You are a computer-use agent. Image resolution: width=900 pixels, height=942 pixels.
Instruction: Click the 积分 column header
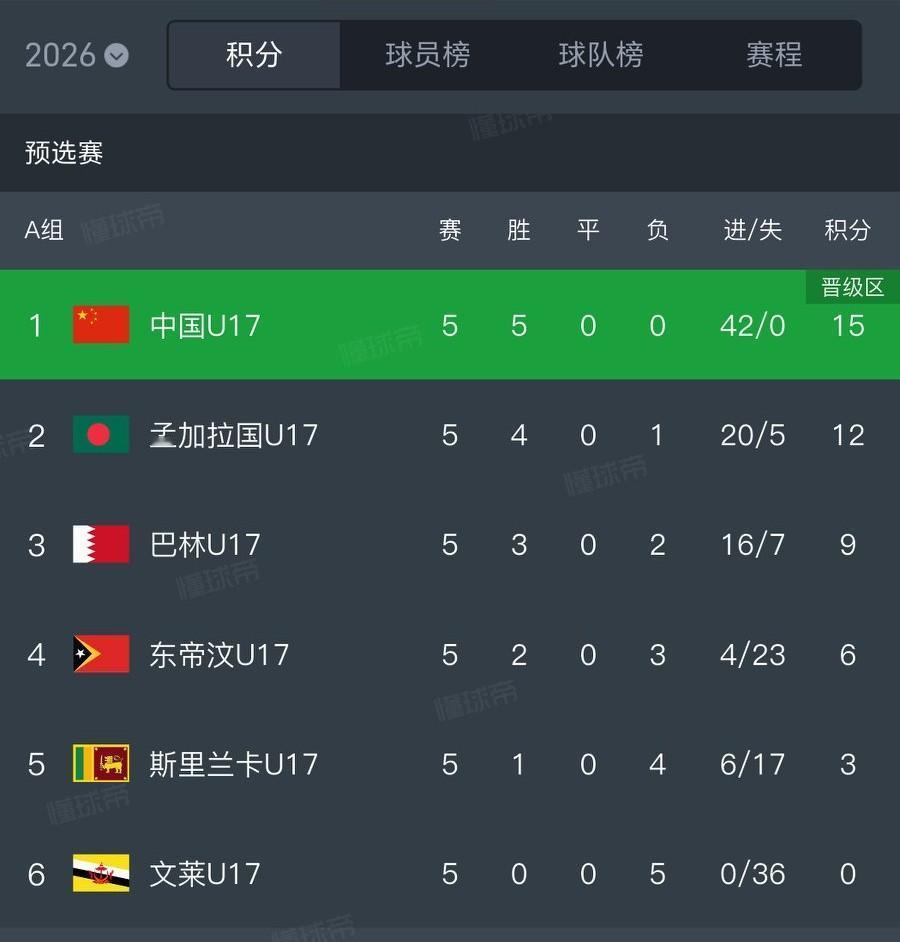tap(847, 231)
